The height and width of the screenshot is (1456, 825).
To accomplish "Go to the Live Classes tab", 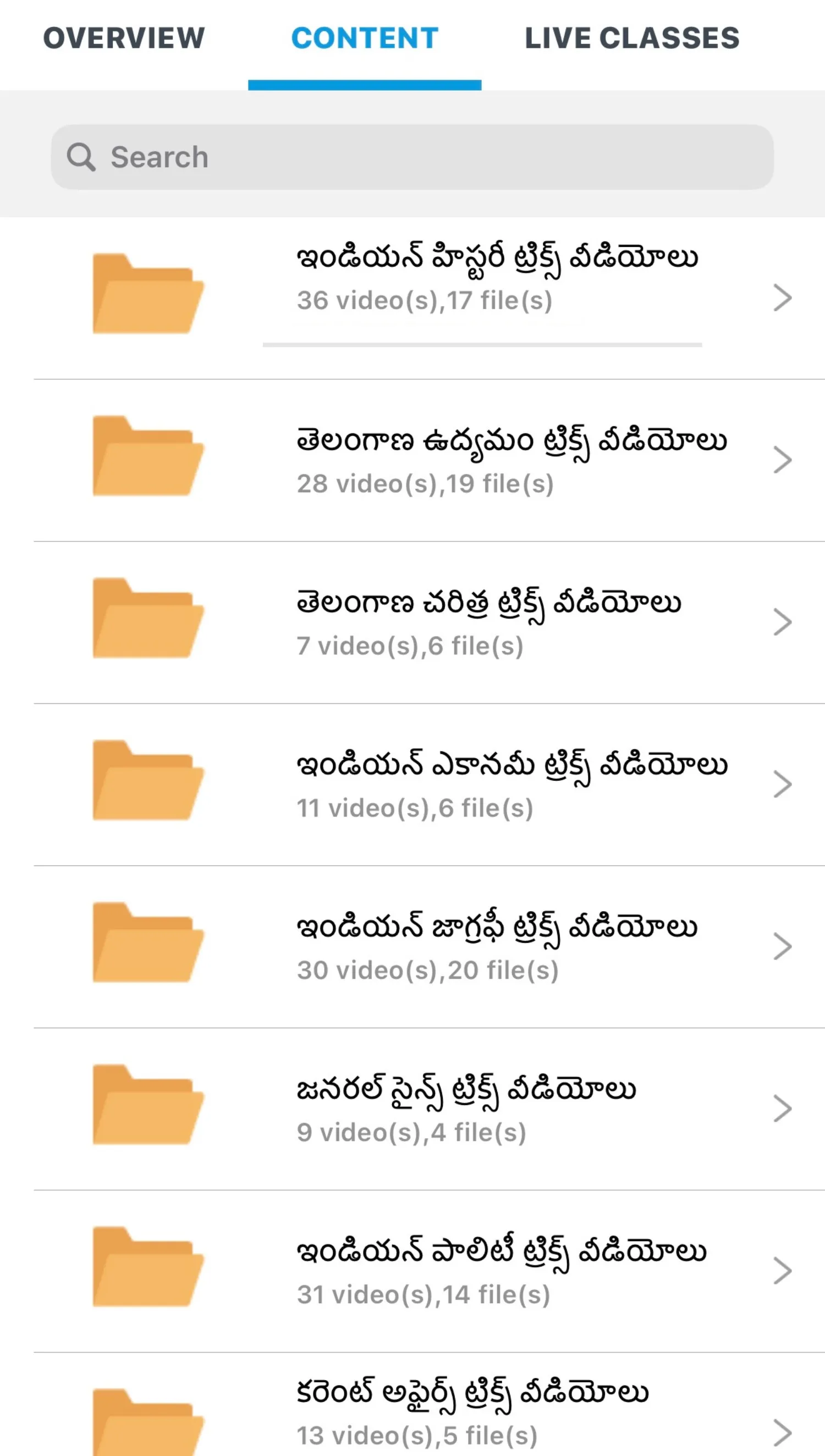I will click(632, 38).
